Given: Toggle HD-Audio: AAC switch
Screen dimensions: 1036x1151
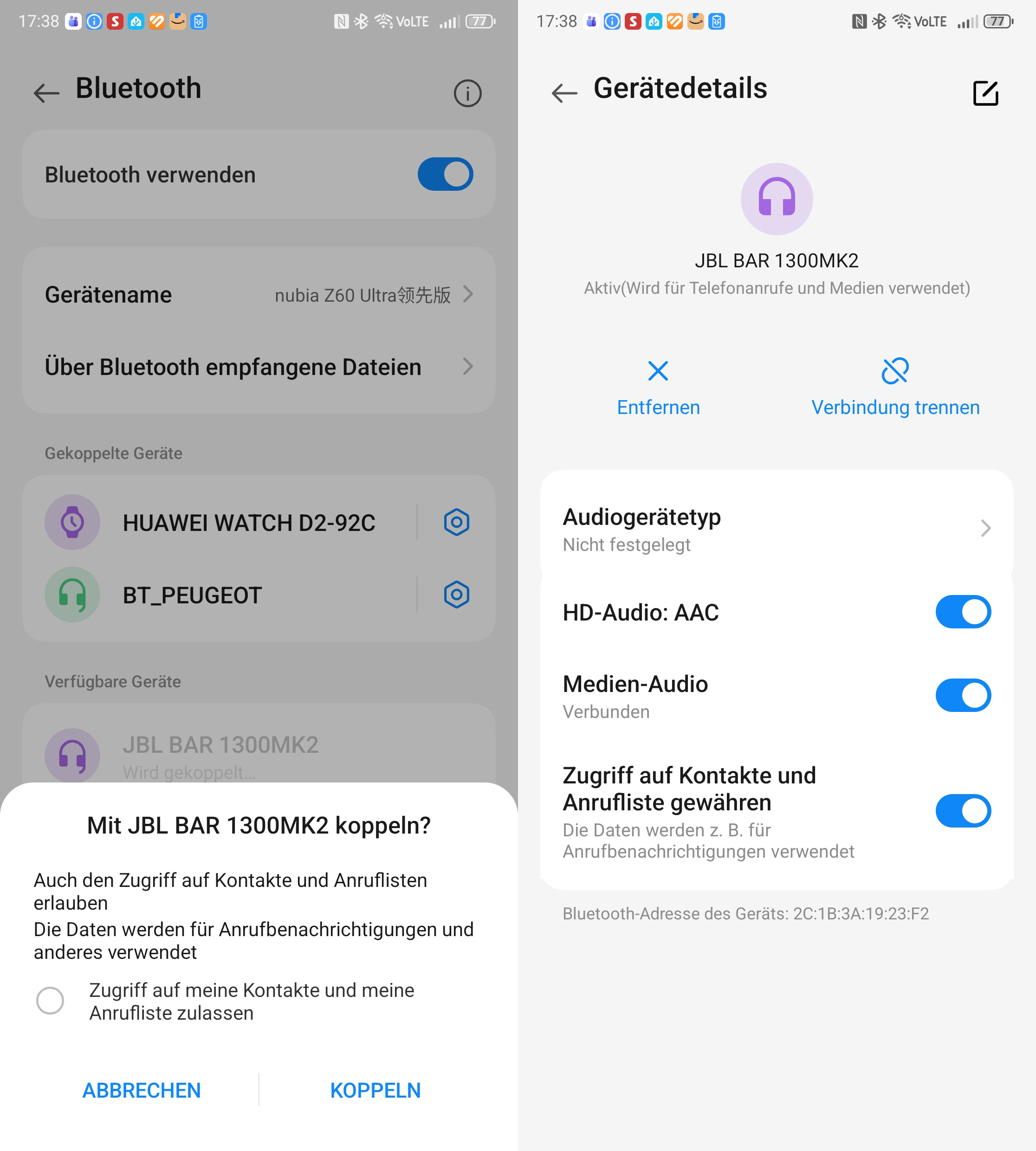Looking at the screenshot, I should tap(963, 612).
